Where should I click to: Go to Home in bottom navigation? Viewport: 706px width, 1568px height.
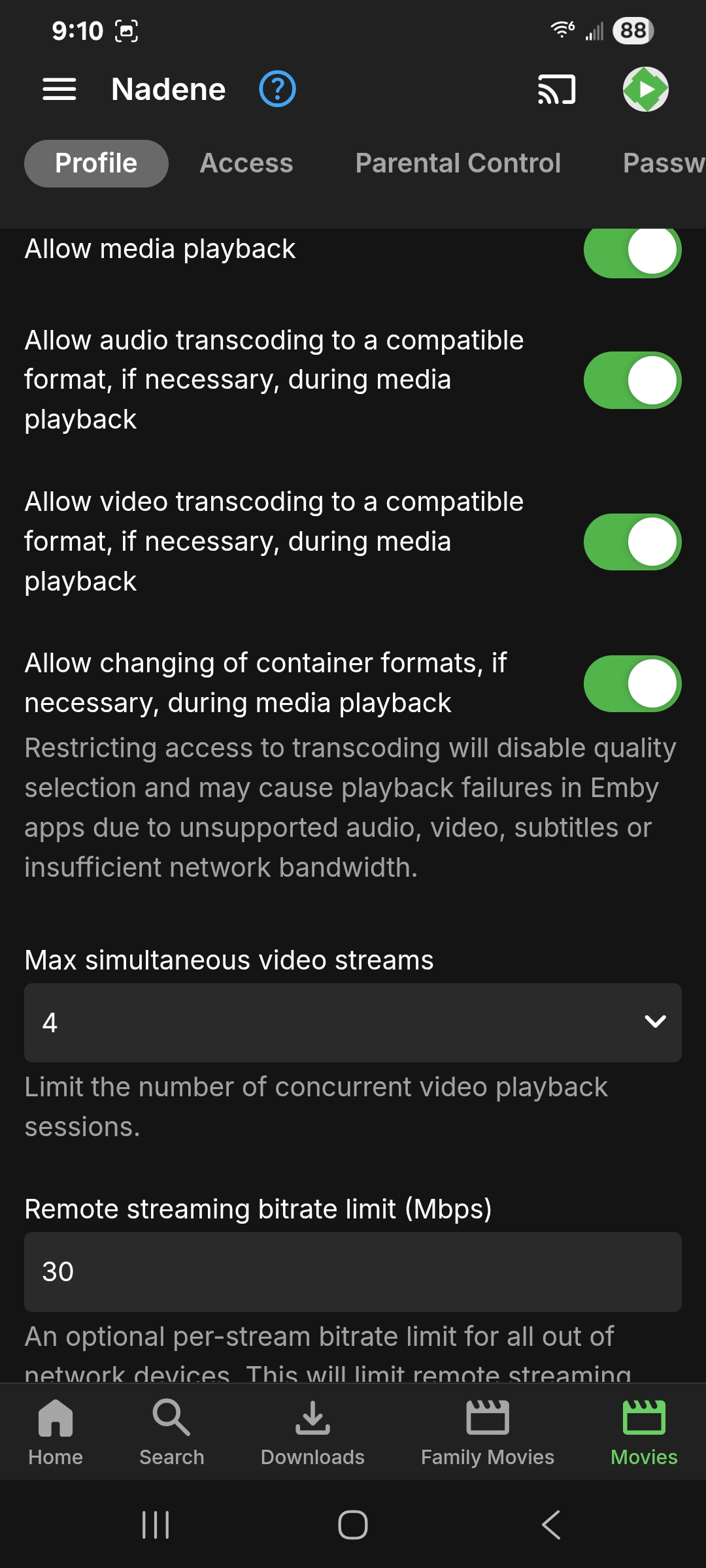tap(56, 1432)
